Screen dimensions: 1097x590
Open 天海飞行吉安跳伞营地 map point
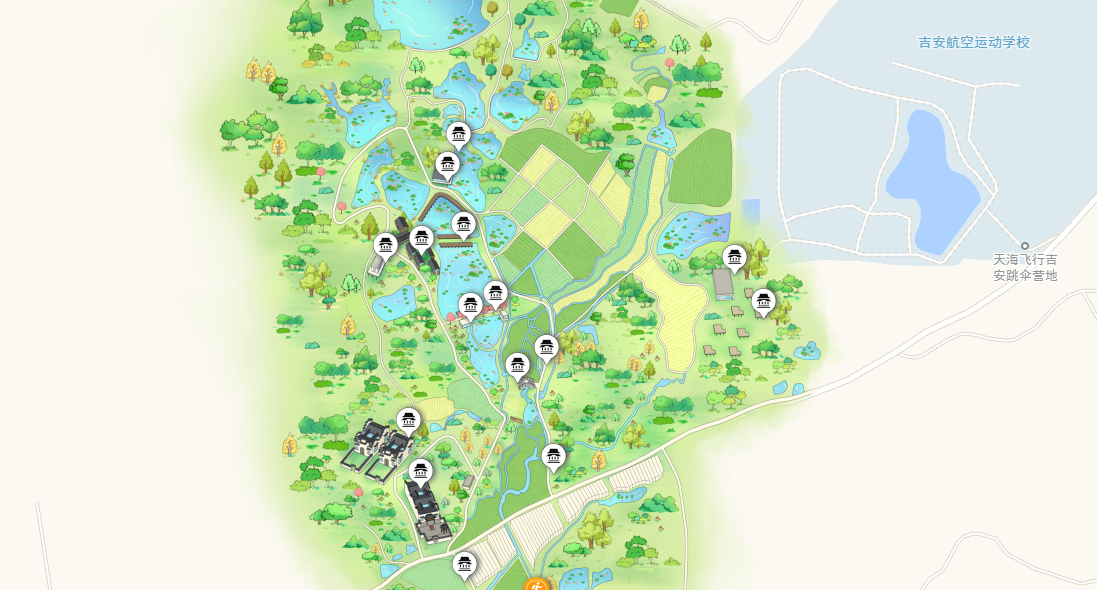pyautogui.click(x=1024, y=246)
